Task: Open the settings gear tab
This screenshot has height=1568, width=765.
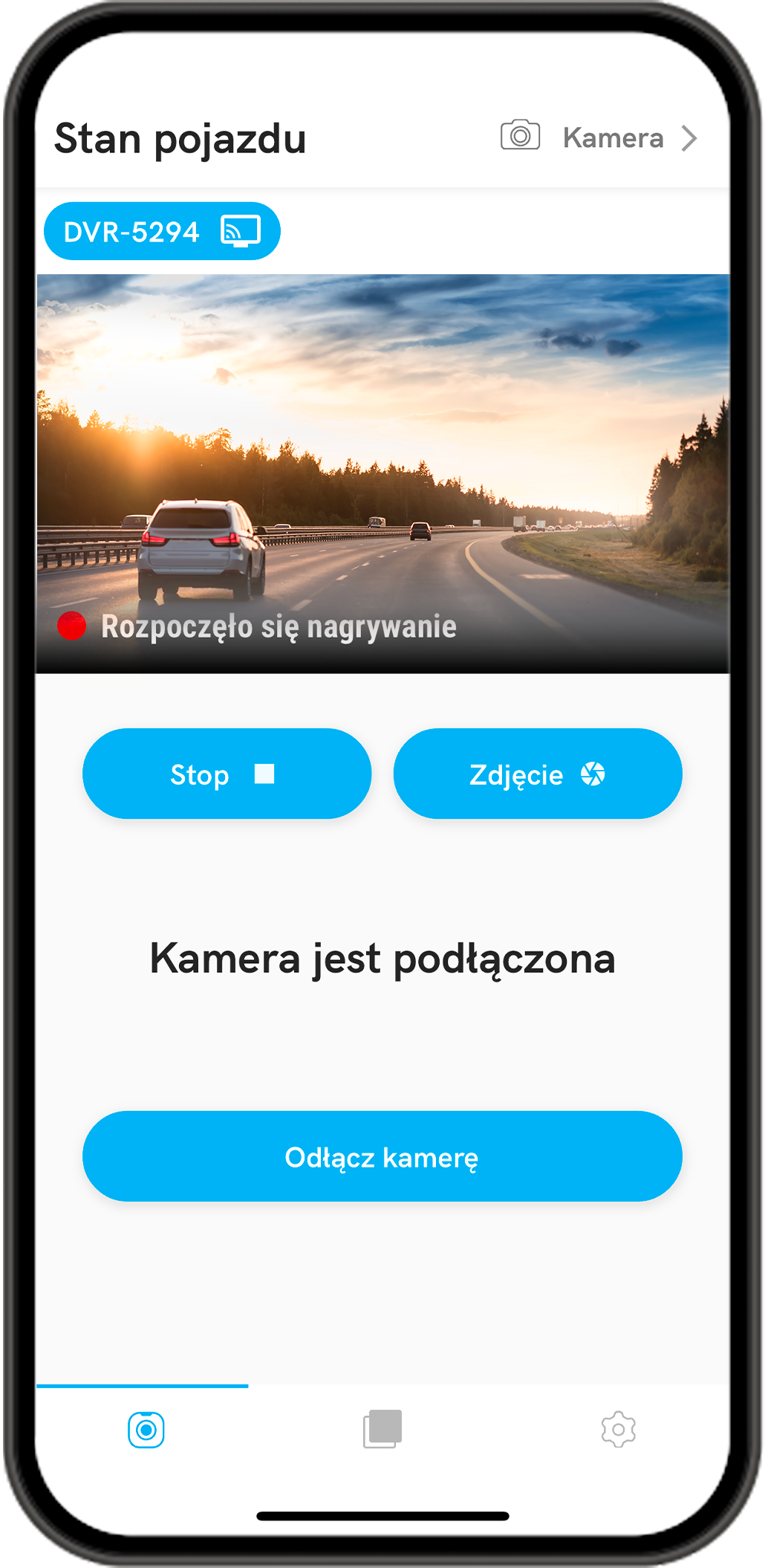Action: tap(618, 1430)
